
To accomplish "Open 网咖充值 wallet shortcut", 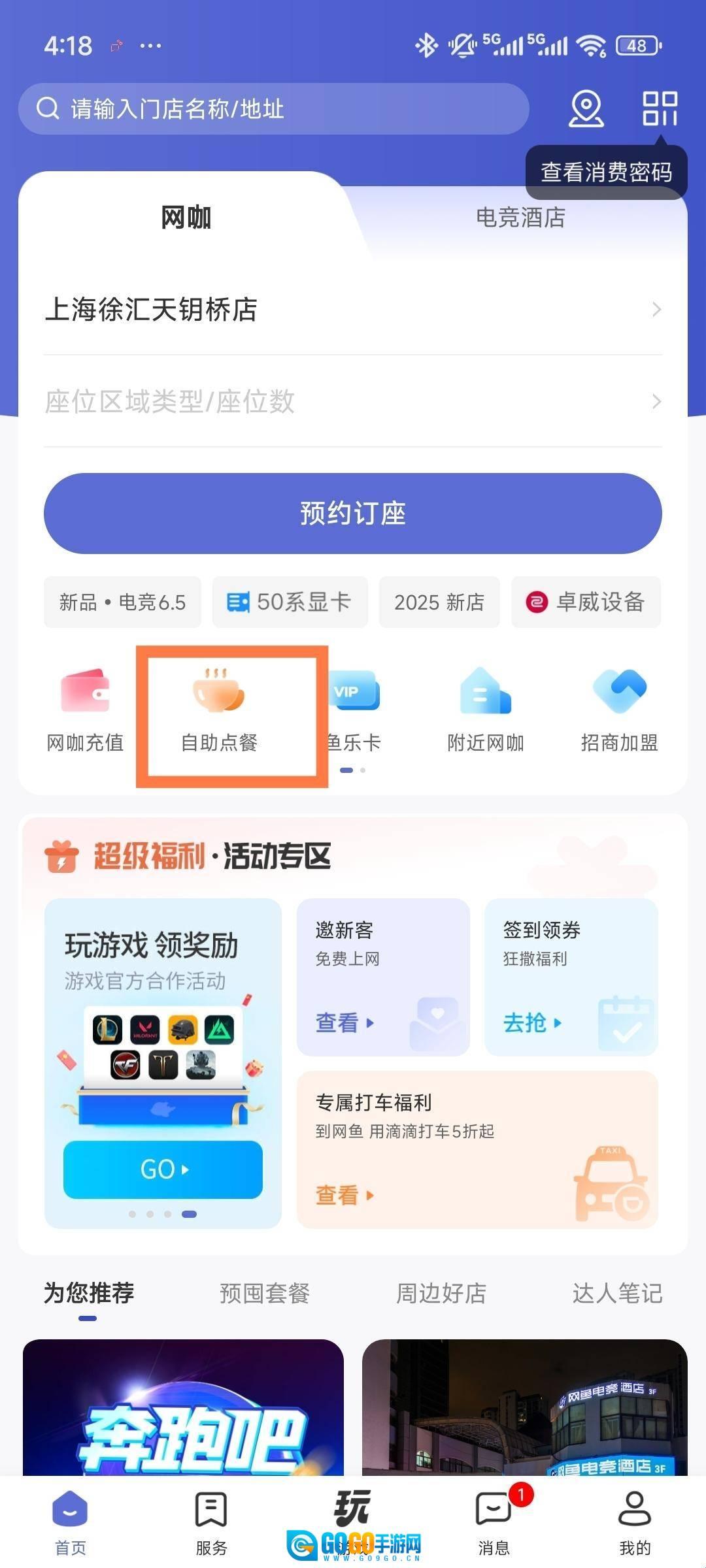I will pyautogui.click(x=85, y=710).
